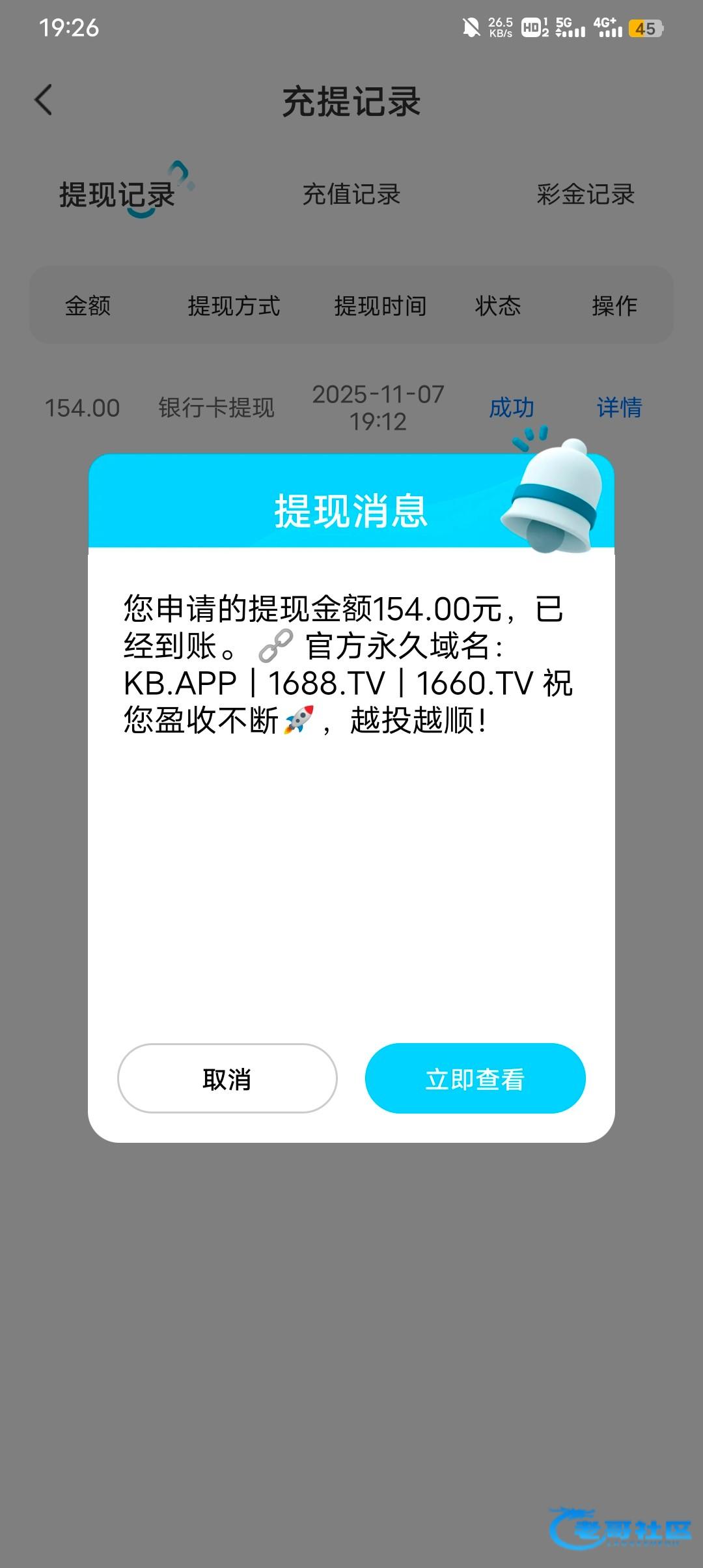Switch to the 彩金记录 tab
The width and height of the screenshot is (703, 1568).
click(585, 194)
